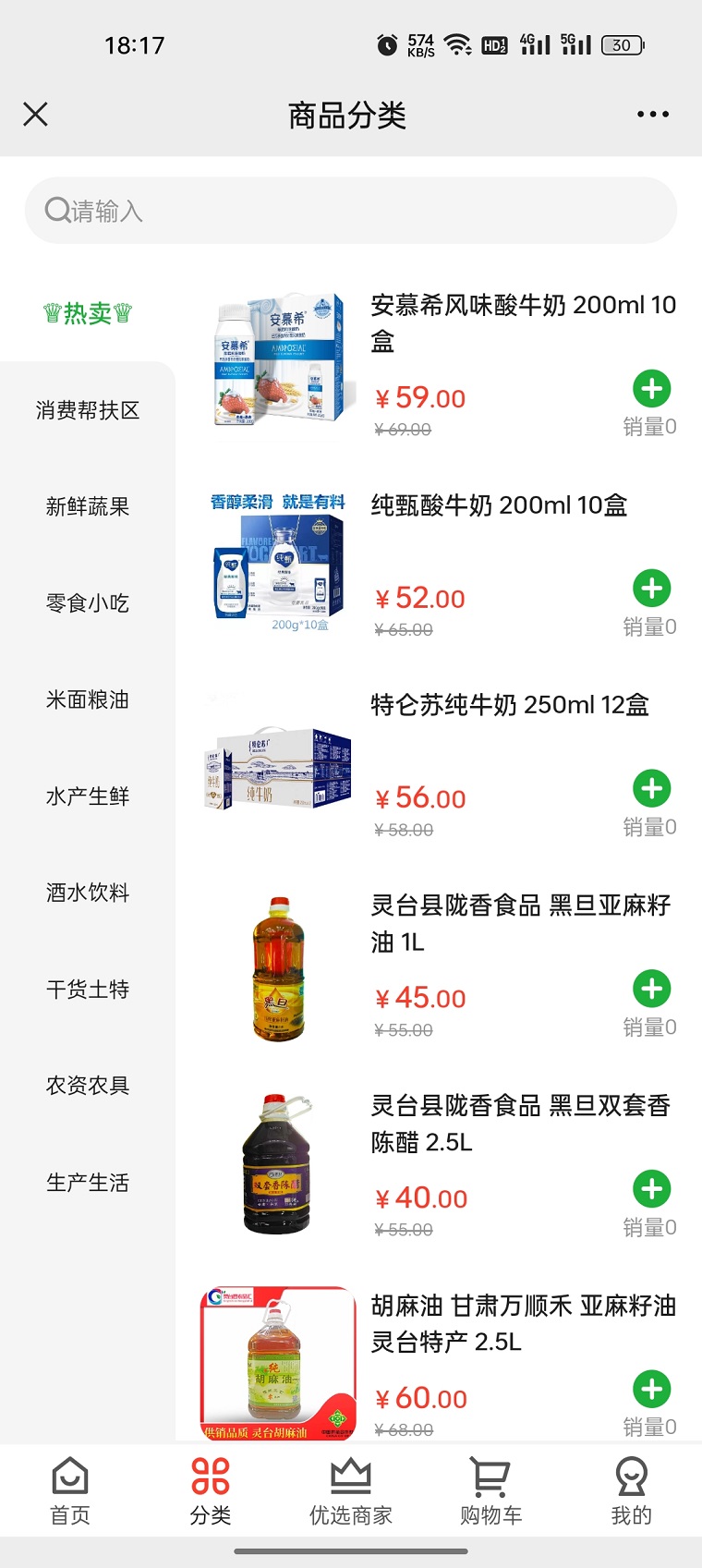This screenshot has width=702, height=1568.
Task: Open the 购物车 tab
Action: [490, 1490]
